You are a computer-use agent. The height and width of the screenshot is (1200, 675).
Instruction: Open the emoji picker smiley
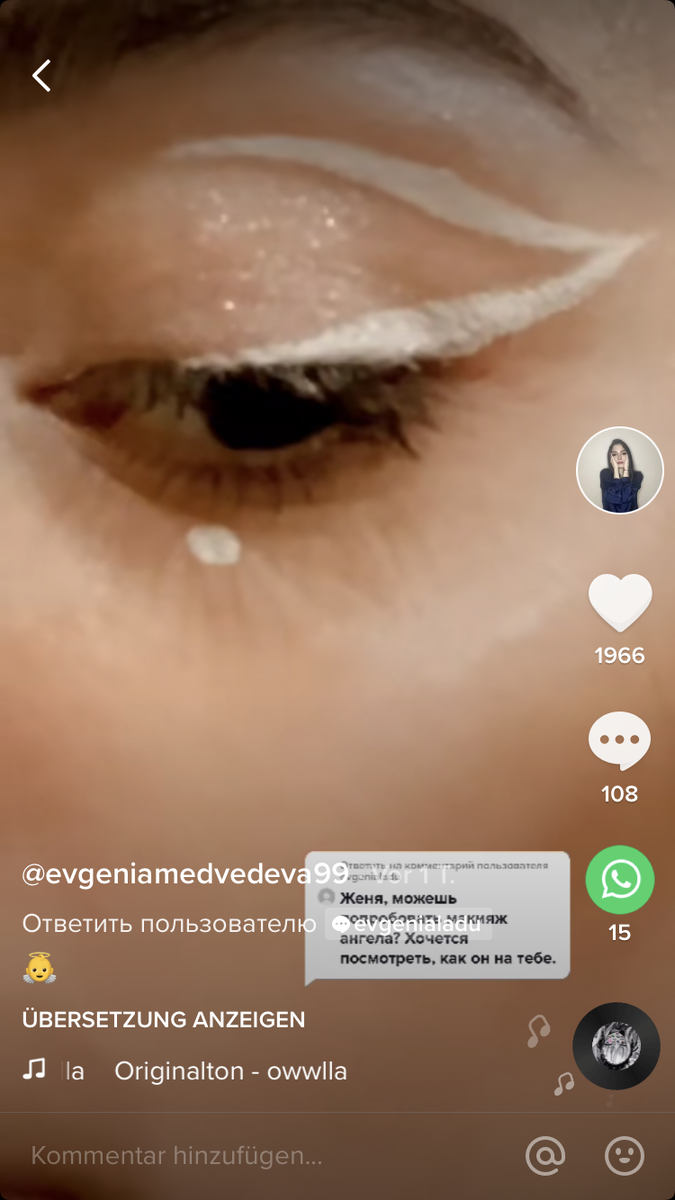(x=625, y=1156)
